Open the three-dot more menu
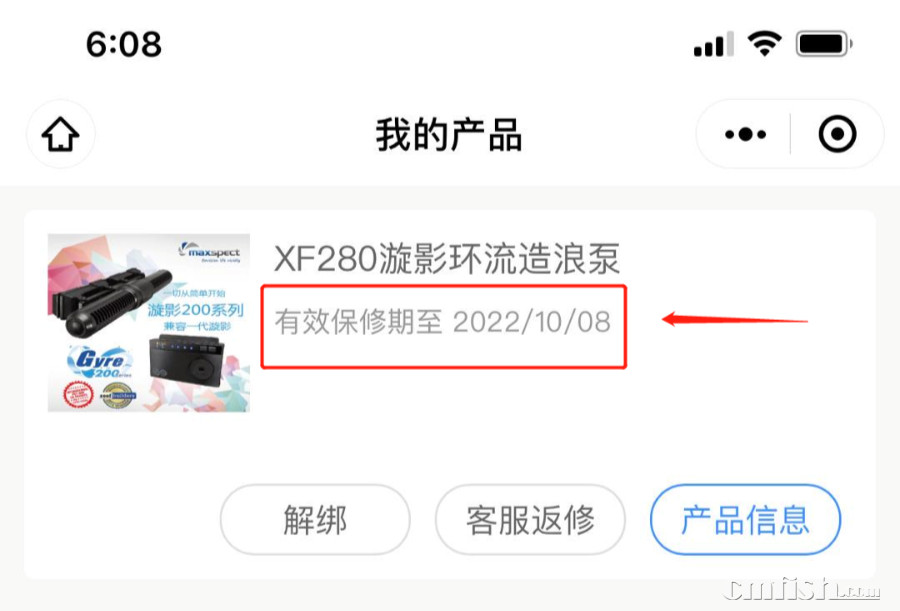Viewport: 900px width, 611px height. pos(745,134)
